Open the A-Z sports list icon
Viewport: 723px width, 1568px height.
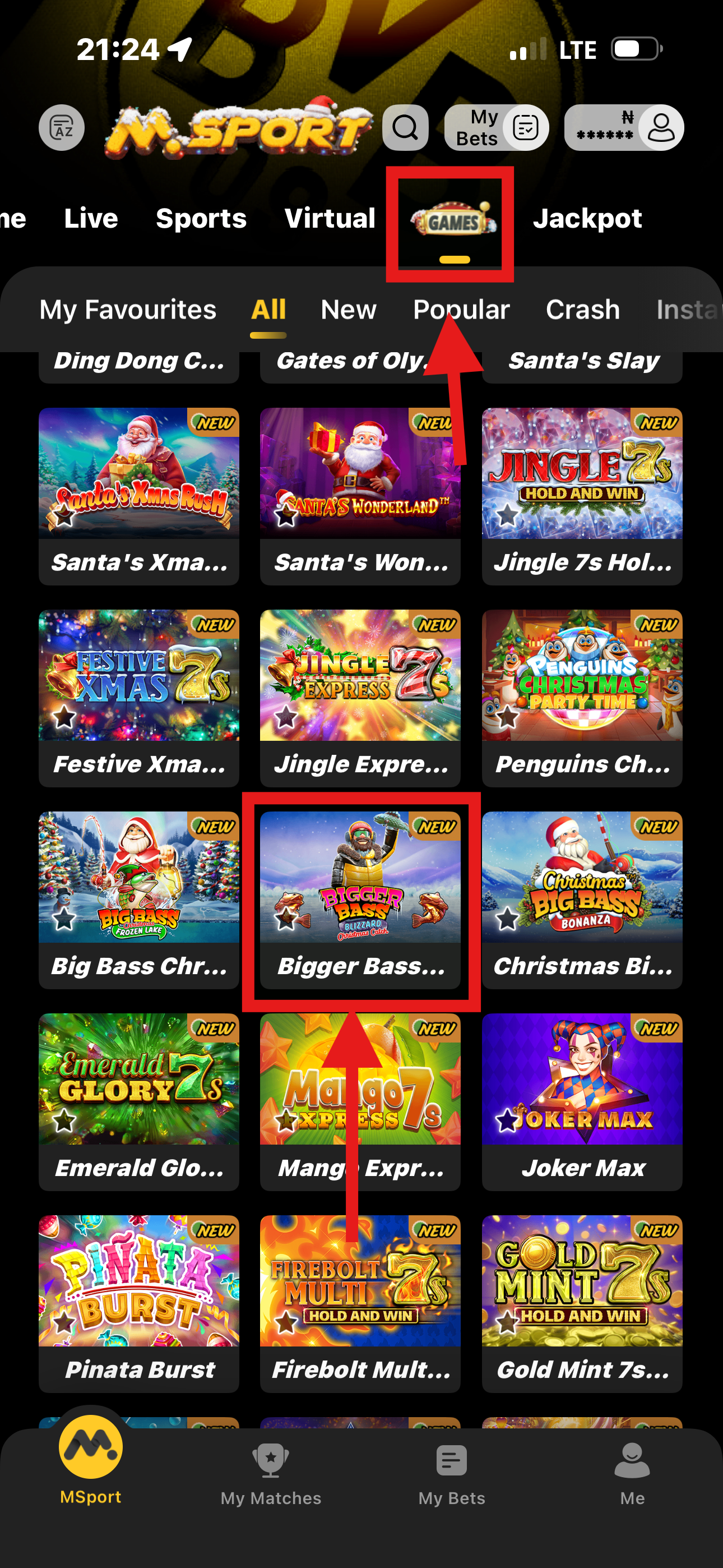tap(62, 128)
